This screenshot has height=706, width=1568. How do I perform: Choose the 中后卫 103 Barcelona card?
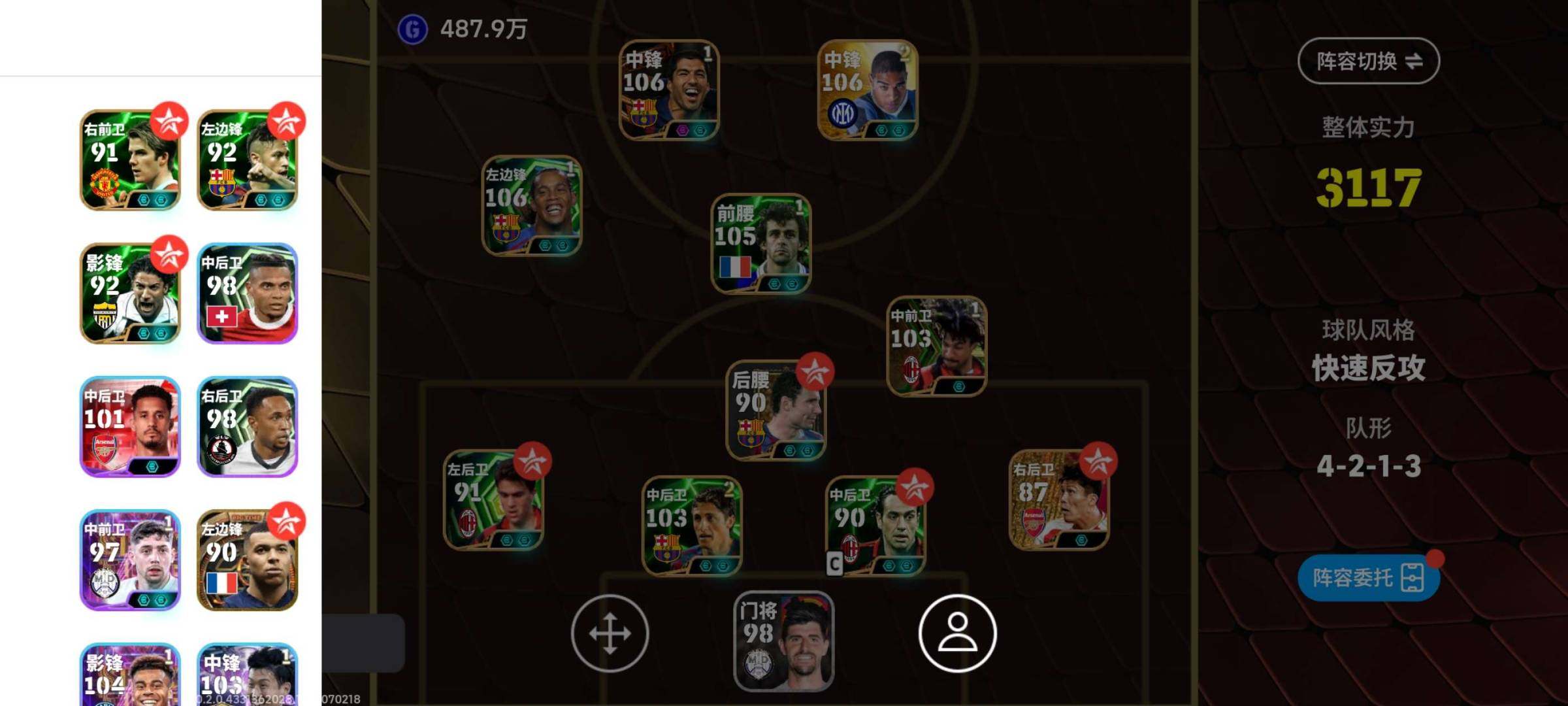point(692,526)
